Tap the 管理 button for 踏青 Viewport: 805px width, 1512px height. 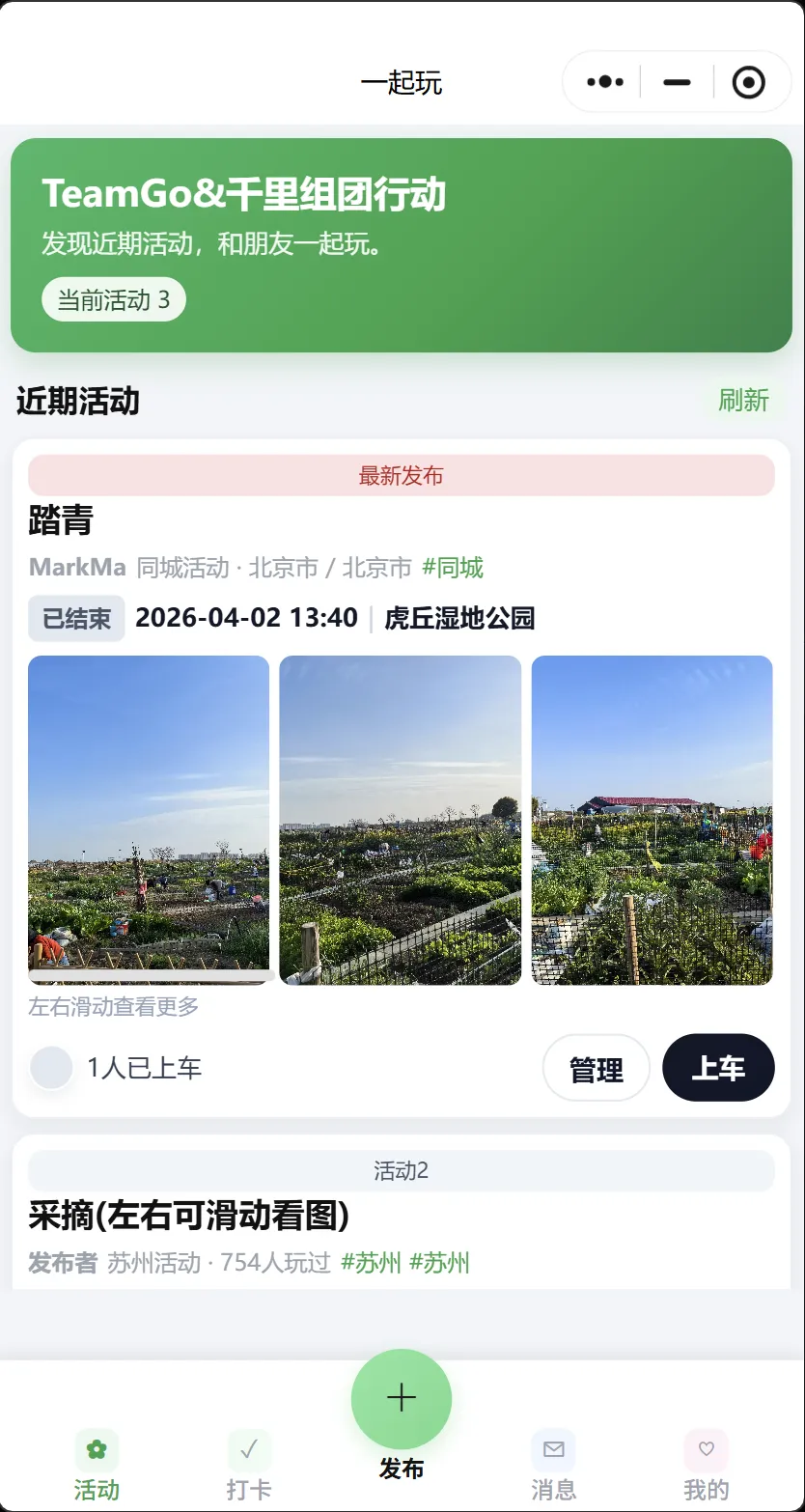pyautogui.click(x=596, y=1068)
